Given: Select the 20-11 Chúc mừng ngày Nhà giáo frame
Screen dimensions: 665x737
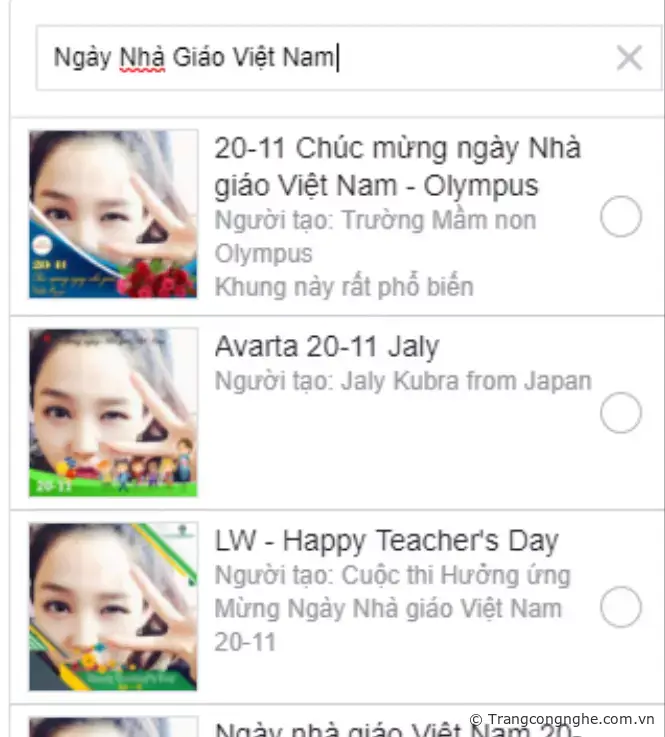Looking at the screenshot, I should pos(620,216).
